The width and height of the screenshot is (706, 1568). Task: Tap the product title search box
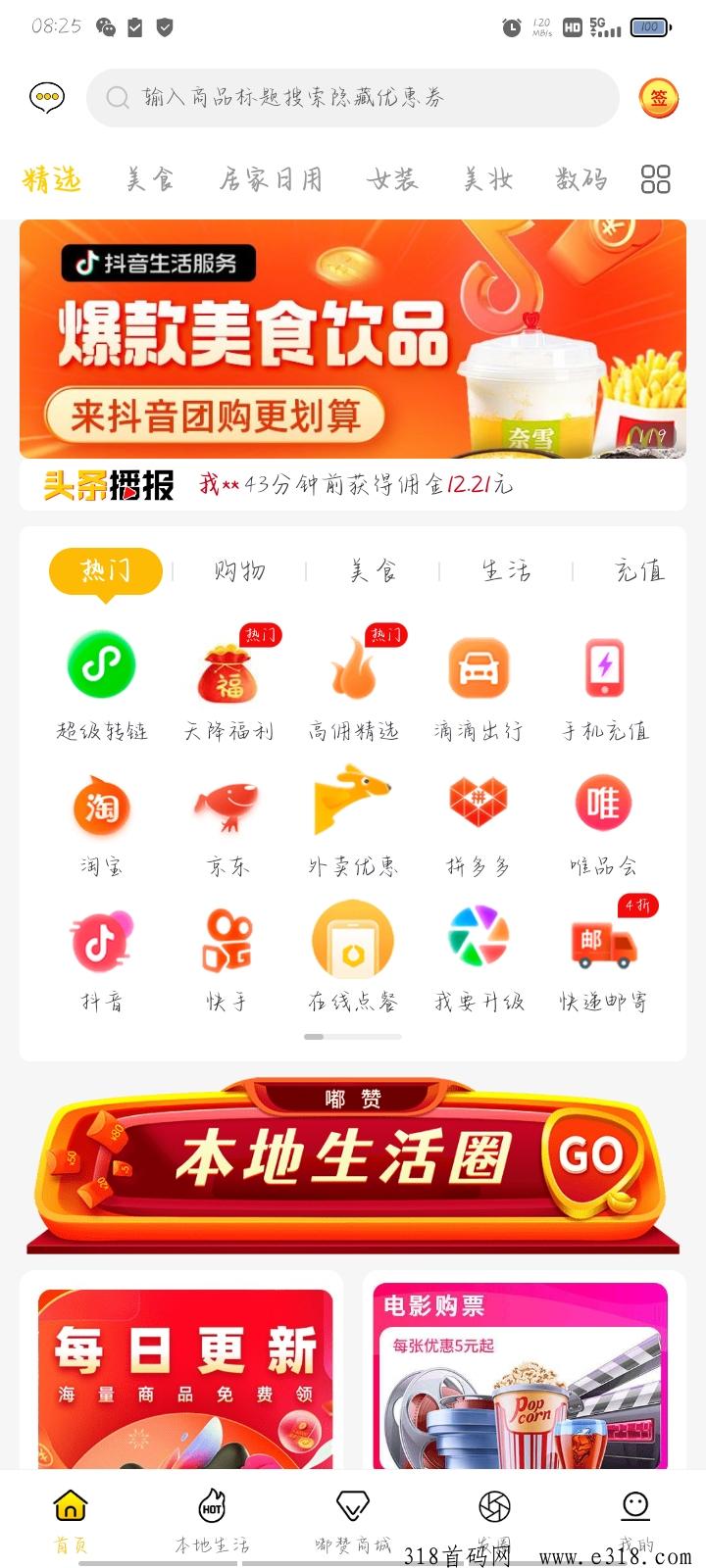pos(353,98)
